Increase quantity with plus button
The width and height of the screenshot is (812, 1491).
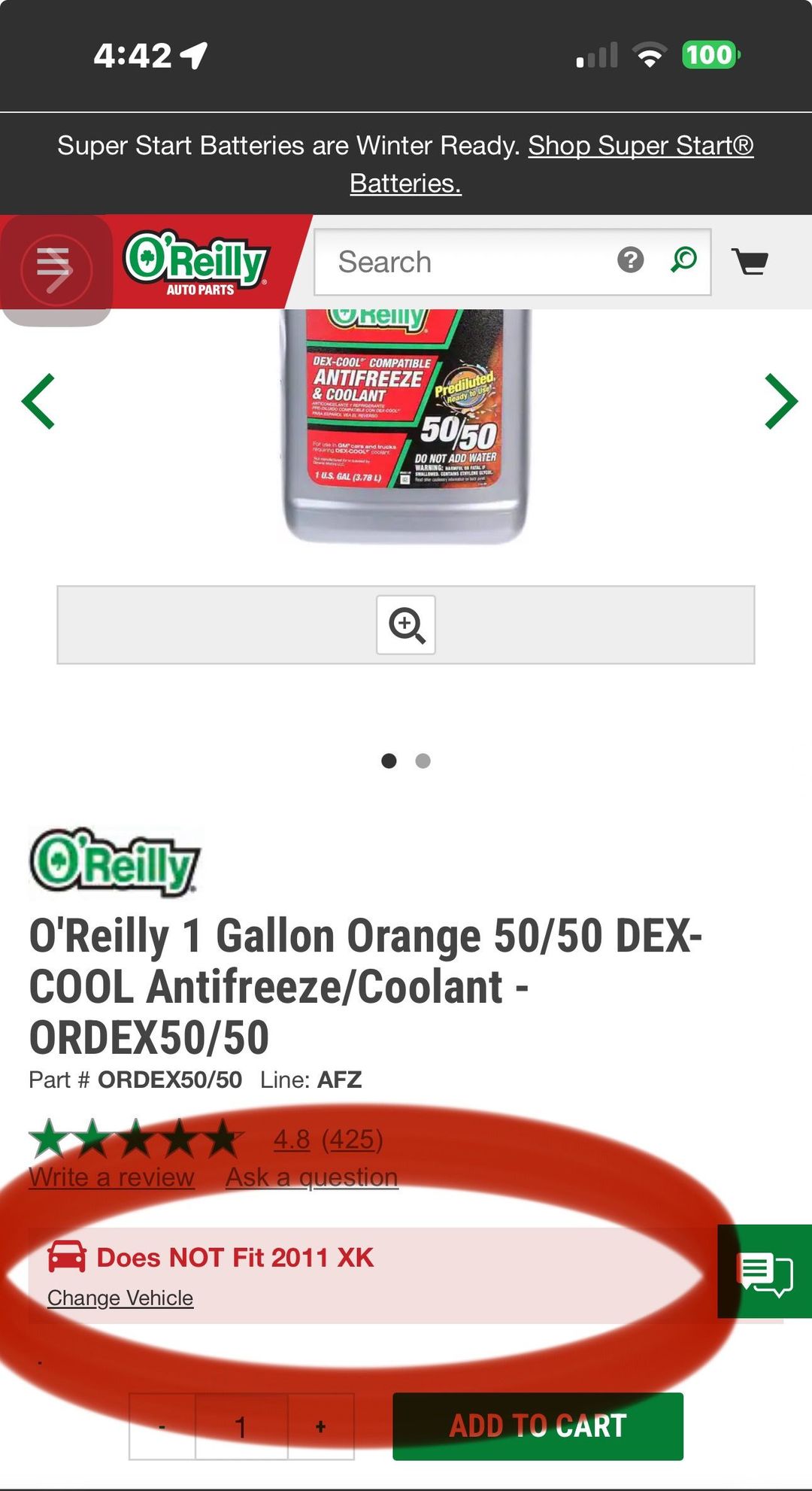pos(321,1426)
